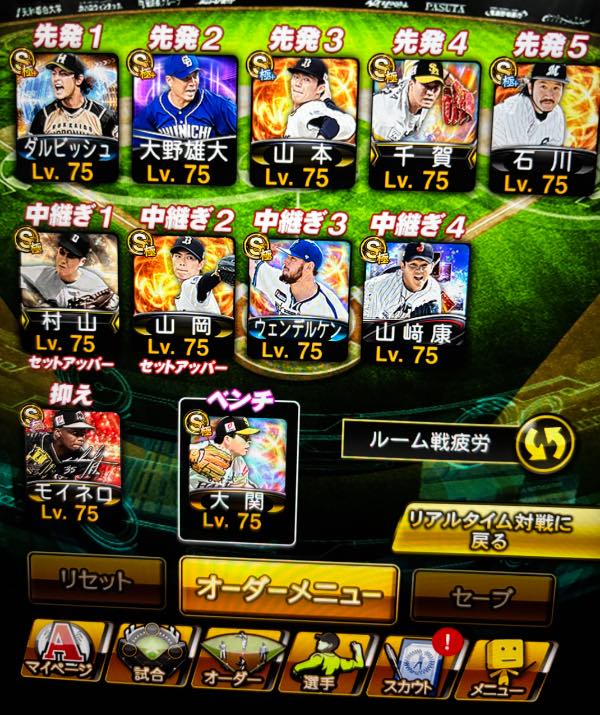This screenshot has height=715, width=600.
Task: Tap the リセット button
Action: (x=94, y=582)
